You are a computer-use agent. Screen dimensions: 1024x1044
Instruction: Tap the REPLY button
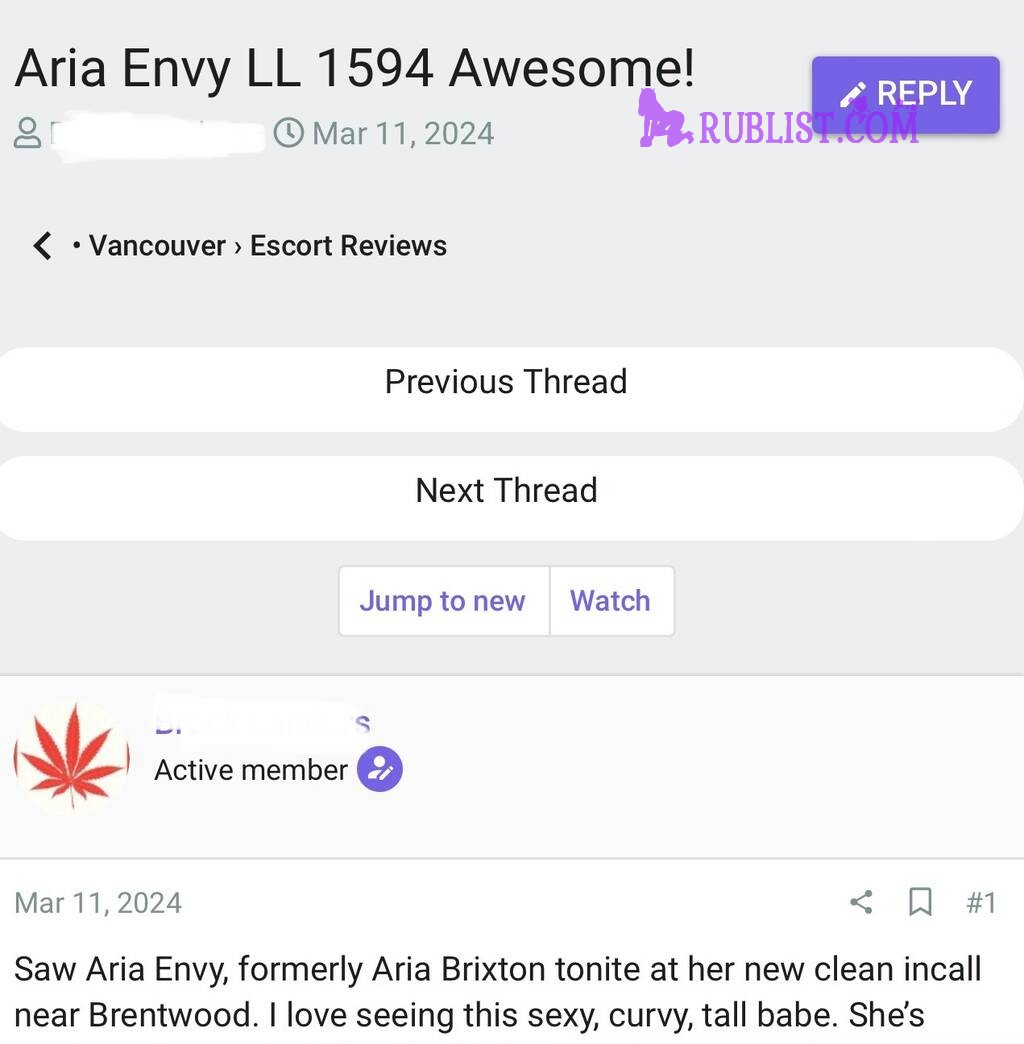pos(905,94)
